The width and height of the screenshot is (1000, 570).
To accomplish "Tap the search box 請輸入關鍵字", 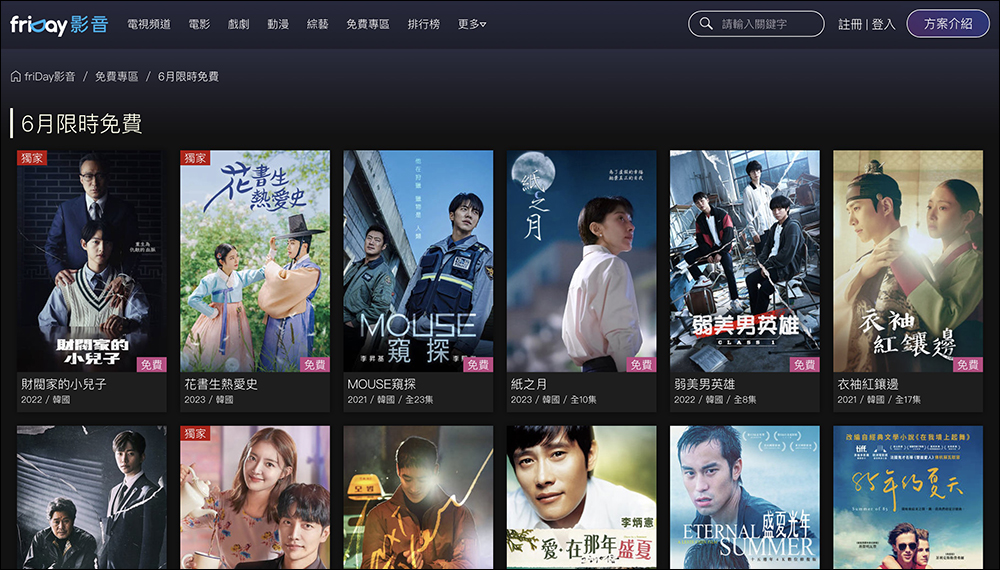I will (766, 24).
